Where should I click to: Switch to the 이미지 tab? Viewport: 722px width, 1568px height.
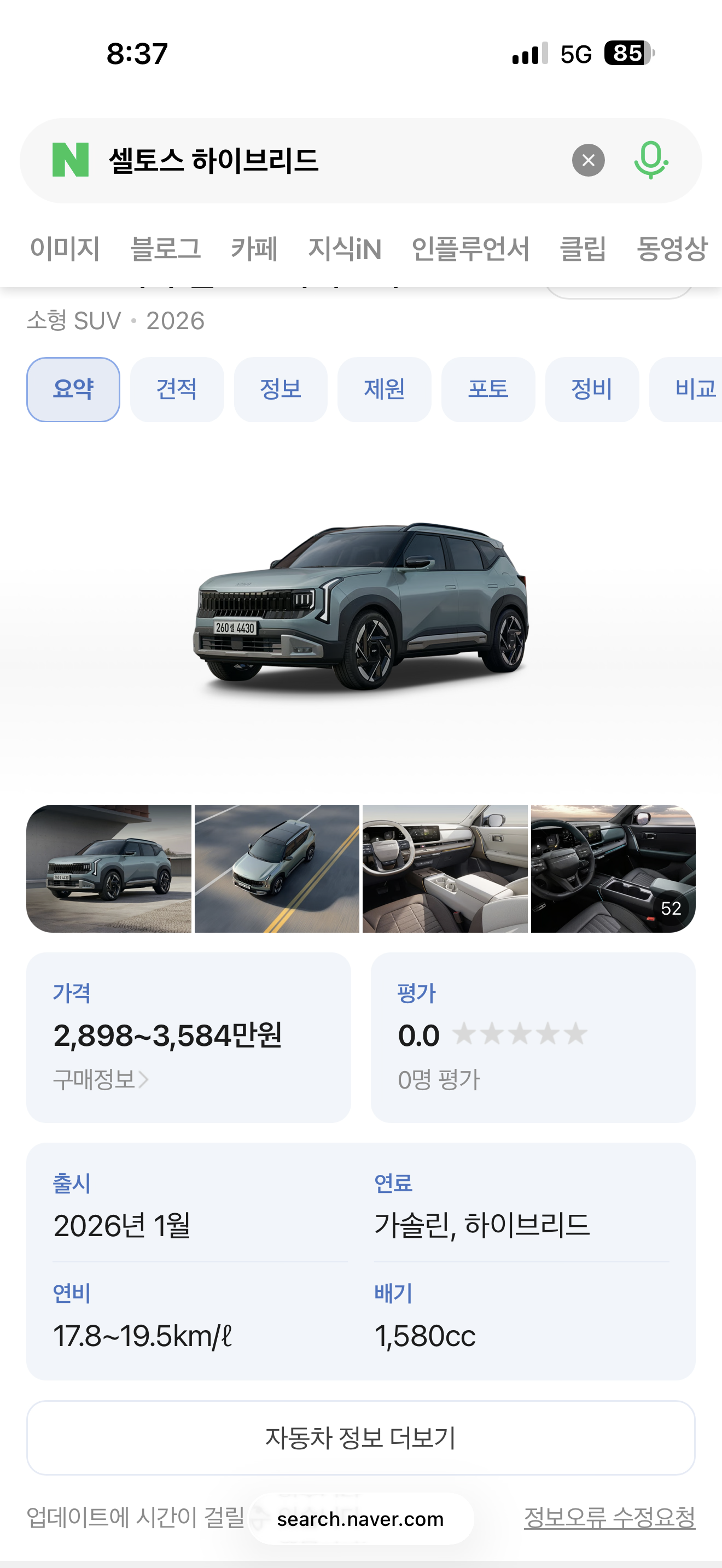65,249
